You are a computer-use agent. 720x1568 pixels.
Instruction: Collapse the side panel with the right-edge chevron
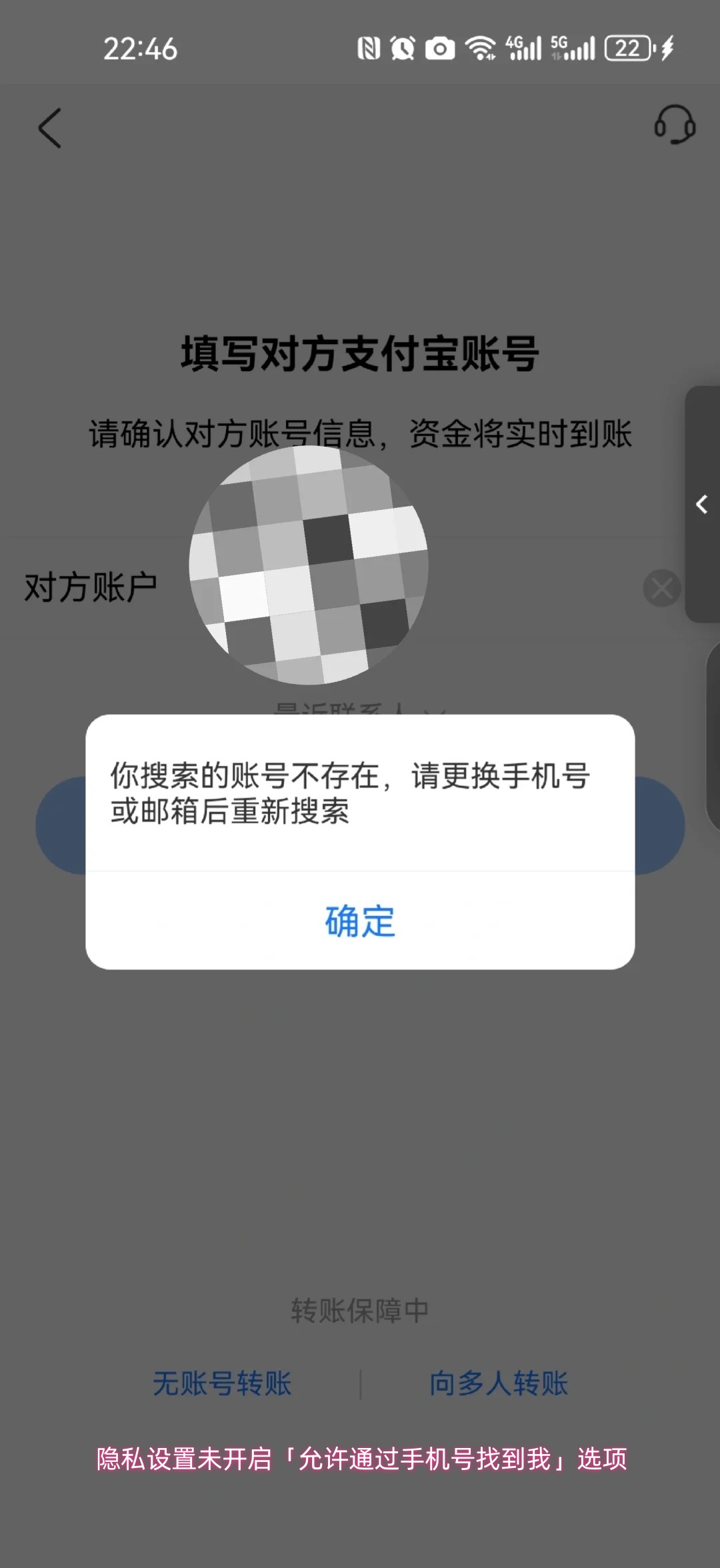[702, 505]
